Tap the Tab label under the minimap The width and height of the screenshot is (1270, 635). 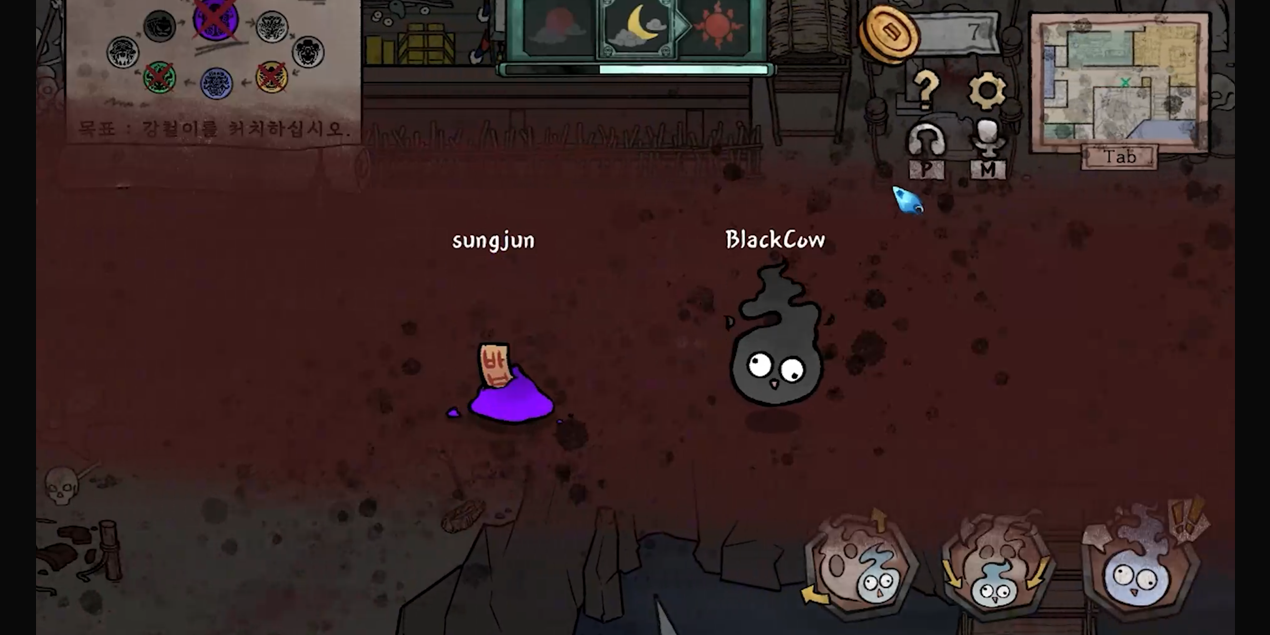coord(1119,157)
